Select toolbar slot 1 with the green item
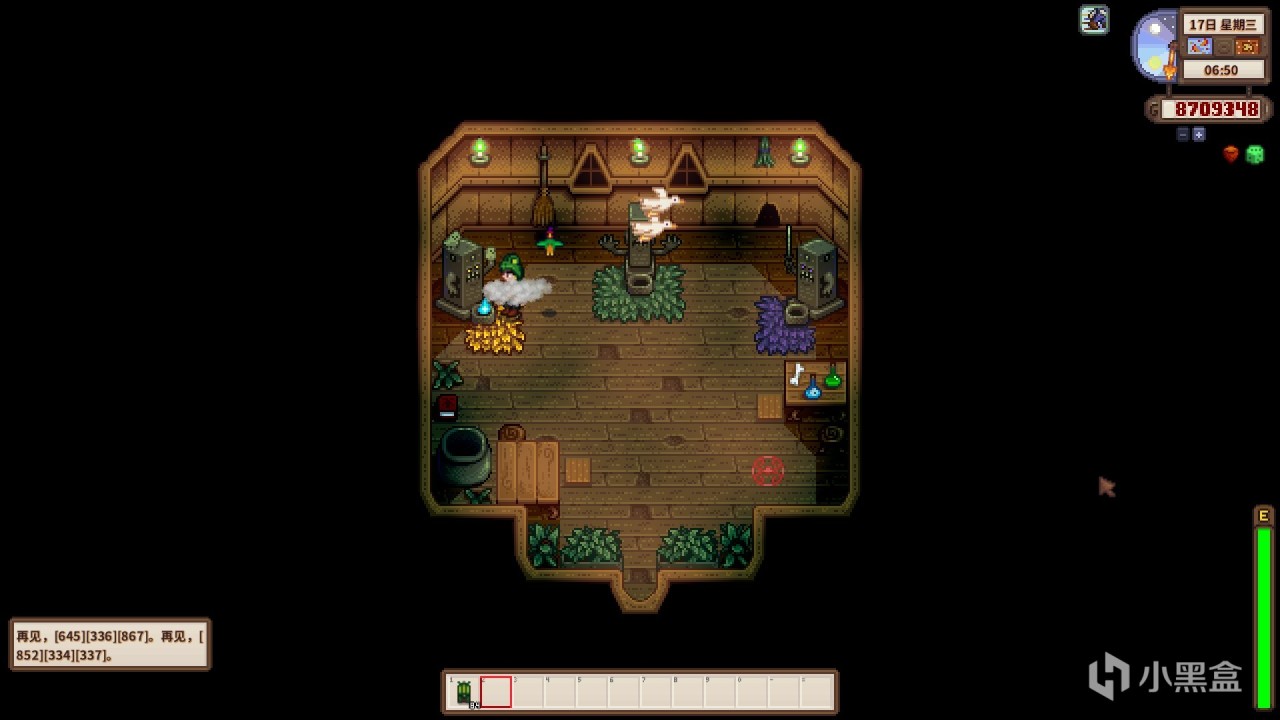Screen dimensions: 1280x720 [x=464, y=692]
